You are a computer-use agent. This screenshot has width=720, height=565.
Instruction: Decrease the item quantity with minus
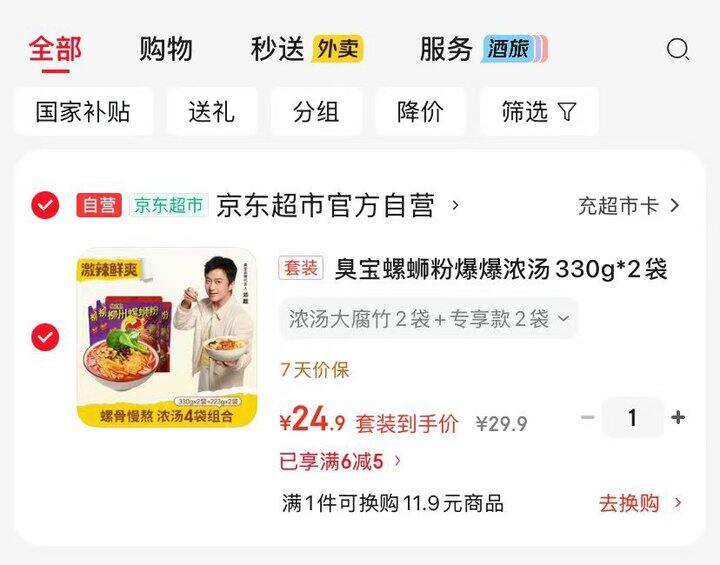click(x=588, y=418)
